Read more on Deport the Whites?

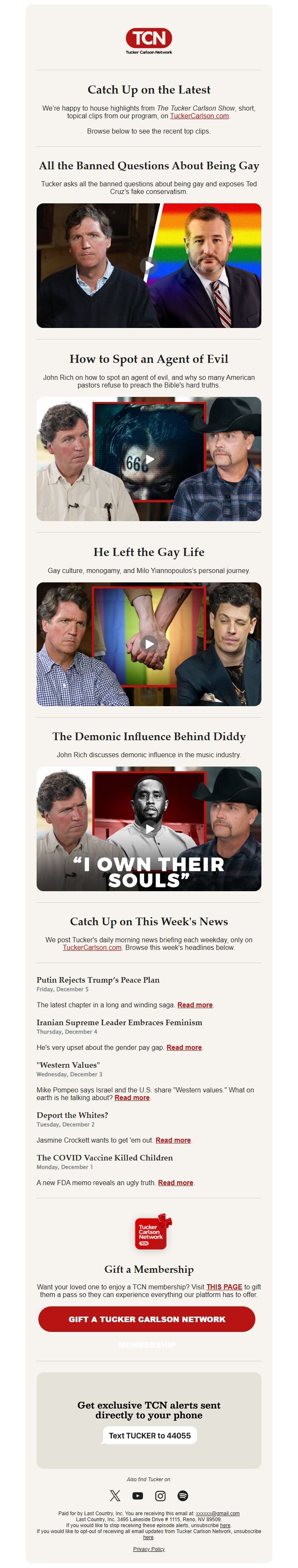[173, 1140]
